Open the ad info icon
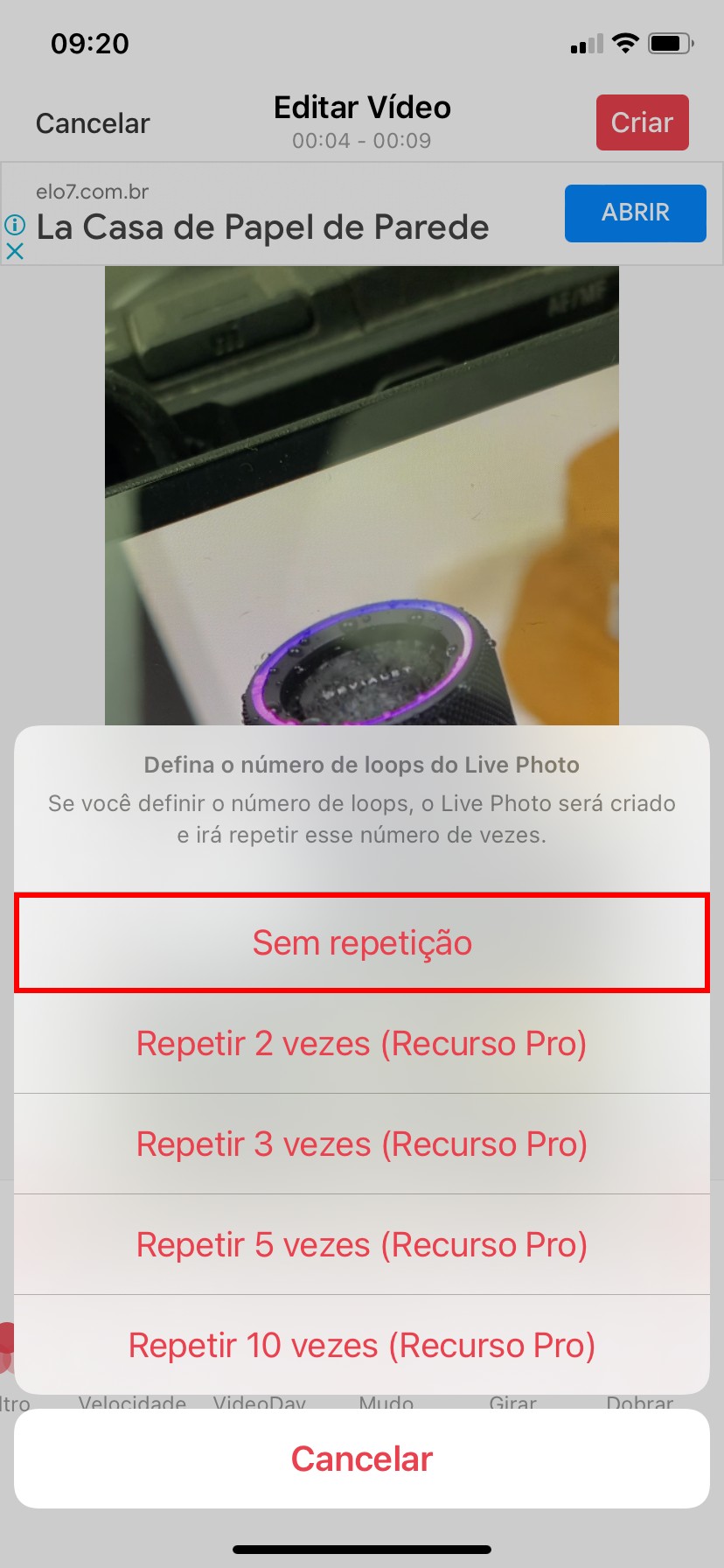The height and width of the screenshot is (1568, 724). point(15,225)
